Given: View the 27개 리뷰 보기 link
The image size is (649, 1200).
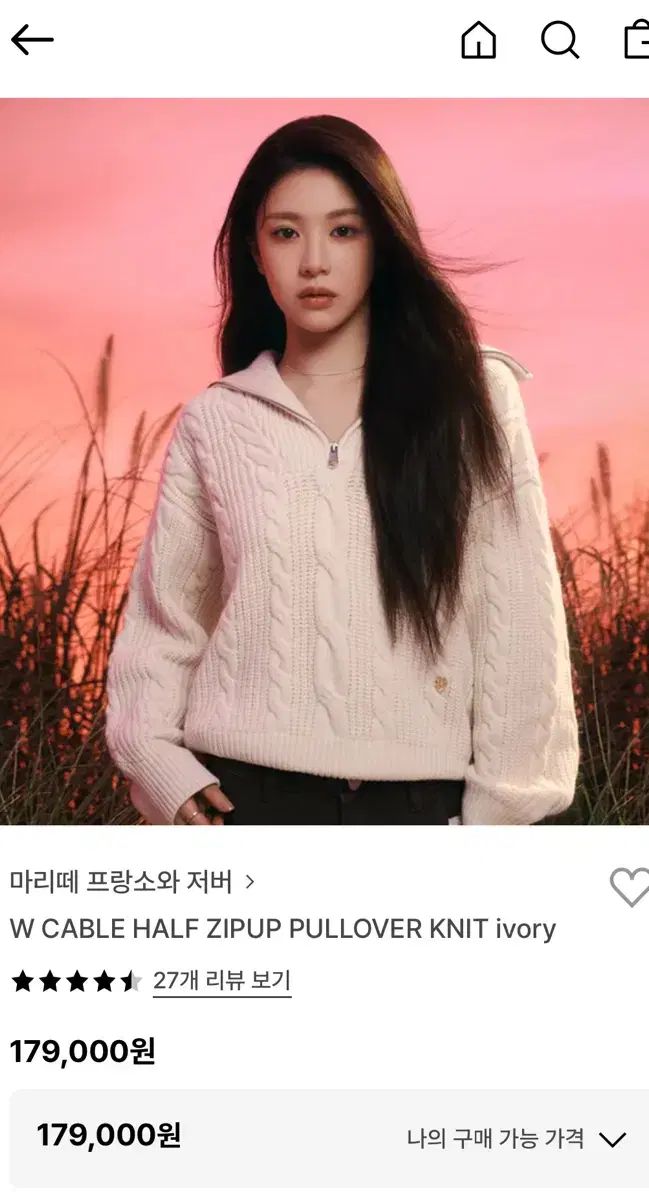Looking at the screenshot, I should point(221,981).
